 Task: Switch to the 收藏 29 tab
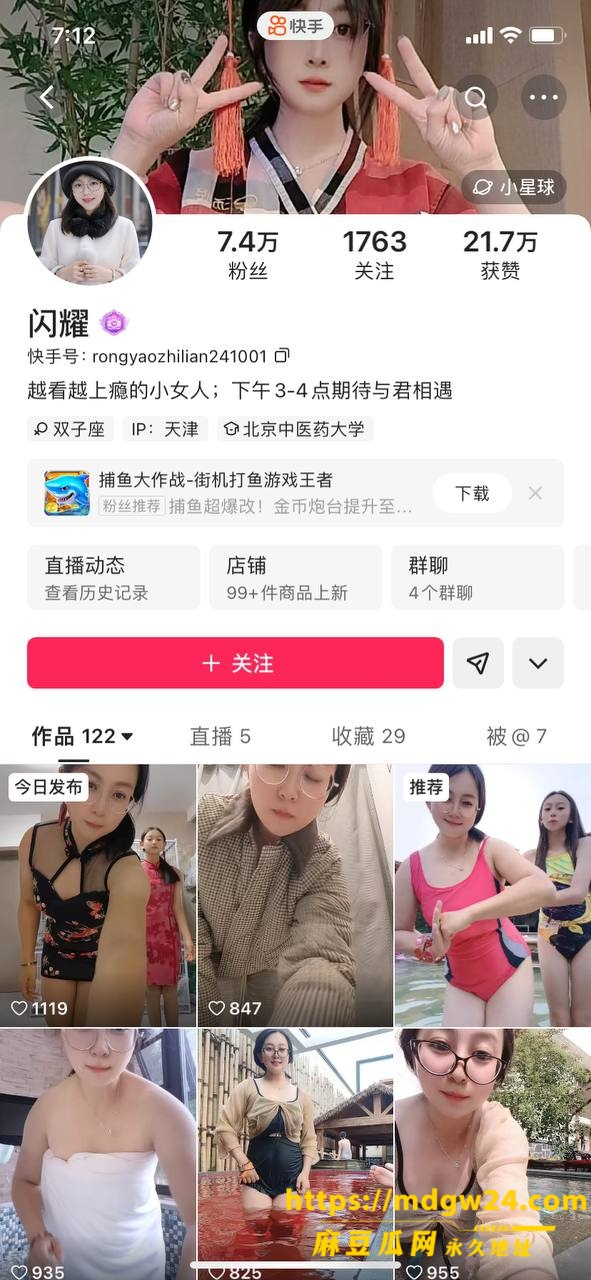pos(368,737)
